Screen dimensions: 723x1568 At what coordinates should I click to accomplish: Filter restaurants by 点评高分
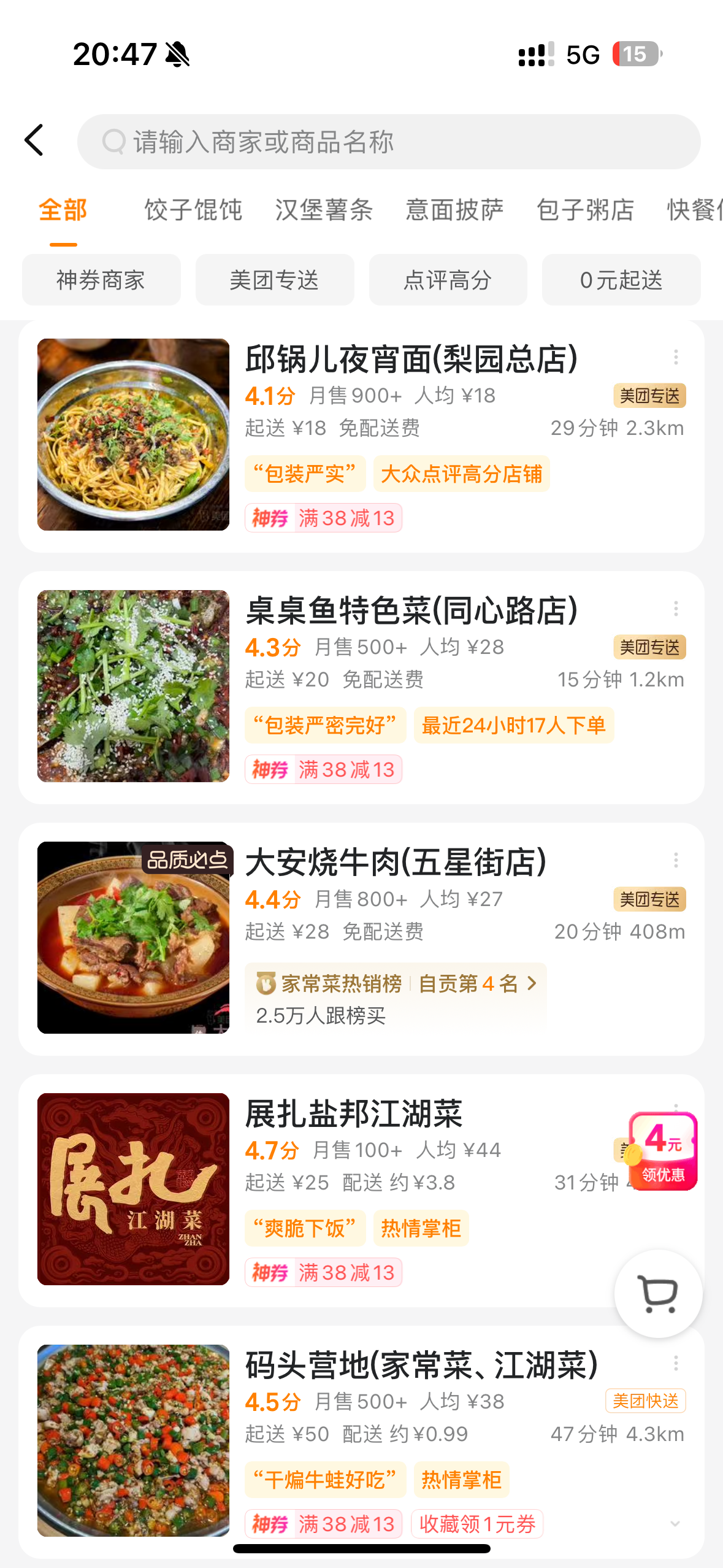[448, 280]
